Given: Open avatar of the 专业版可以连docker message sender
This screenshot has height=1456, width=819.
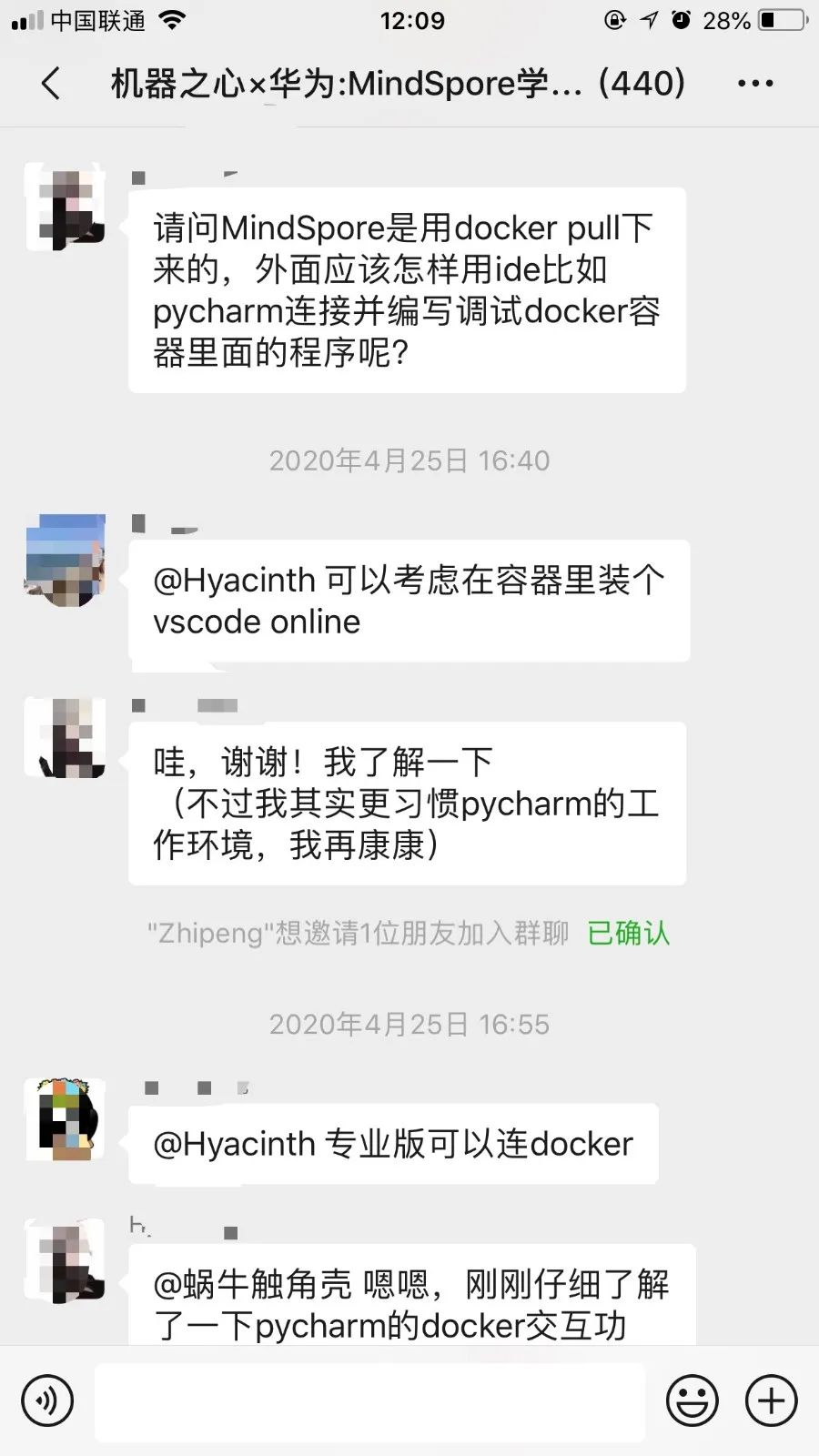Looking at the screenshot, I should pyautogui.click(x=65, y=1119).
